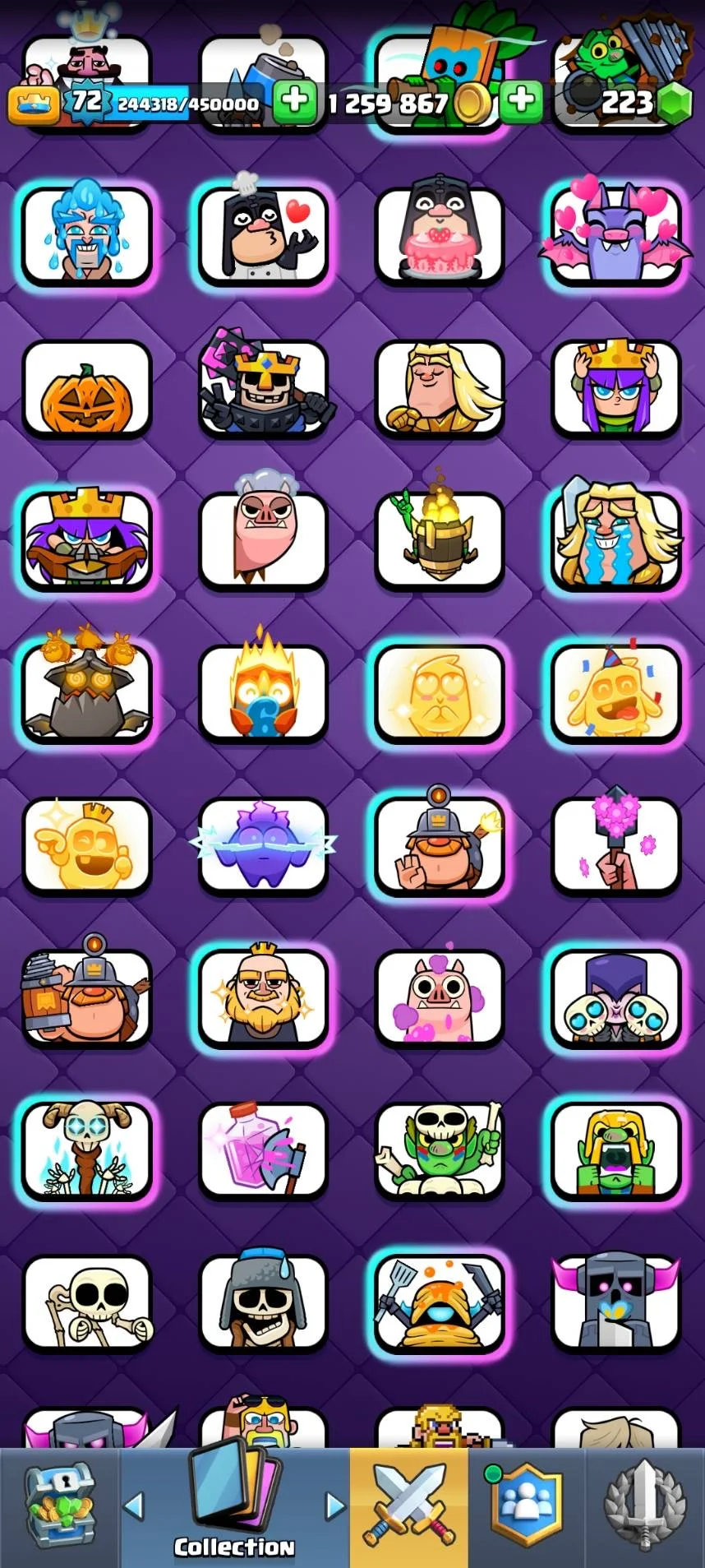Screen dimensions: 705x1568
Task: Select the pink pig with bubbles emote
Action: (440, 997)
